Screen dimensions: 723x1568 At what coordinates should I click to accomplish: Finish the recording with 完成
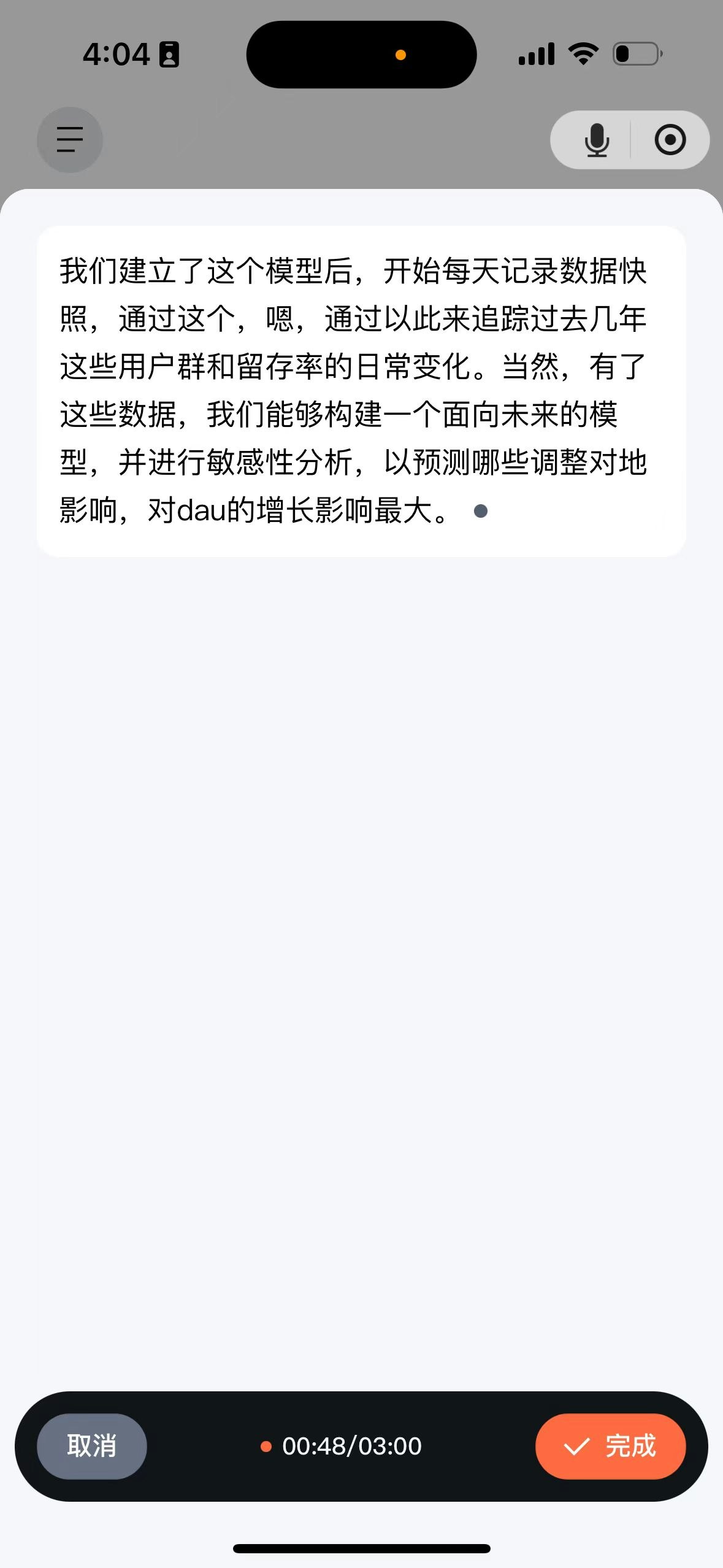pyautogui.click(x=610, y=1446)
